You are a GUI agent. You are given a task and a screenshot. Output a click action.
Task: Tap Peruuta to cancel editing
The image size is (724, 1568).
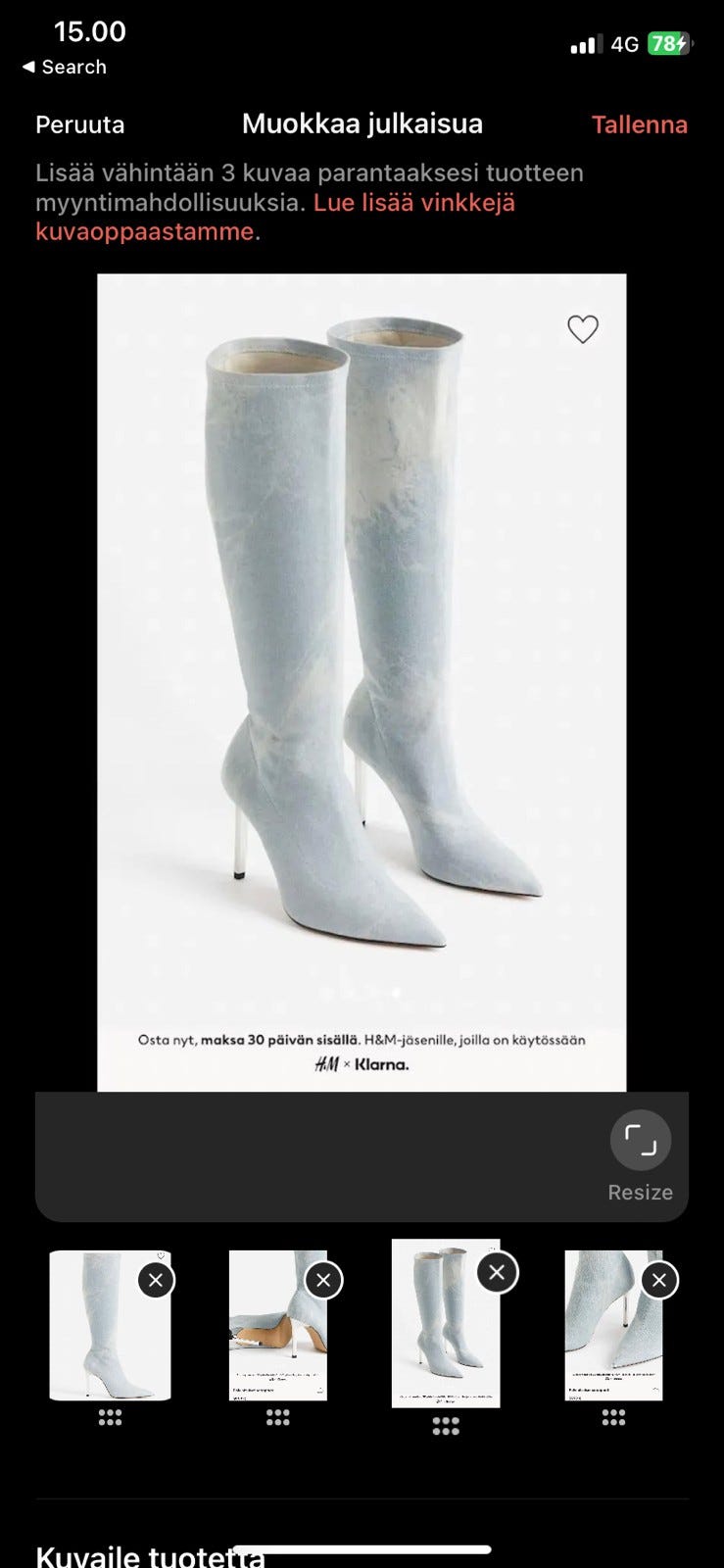(x=80, y=124)
